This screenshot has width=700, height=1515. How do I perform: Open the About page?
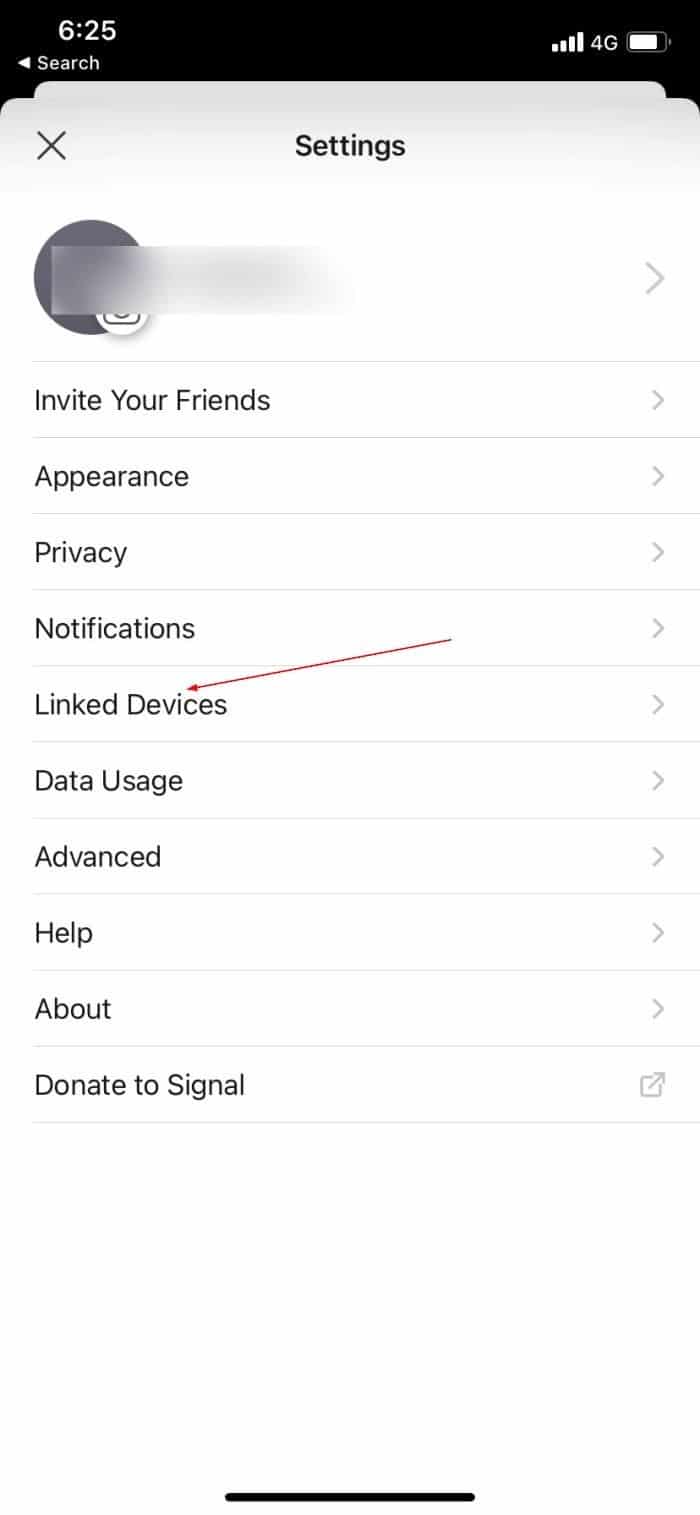click(x=350, y=1008)
